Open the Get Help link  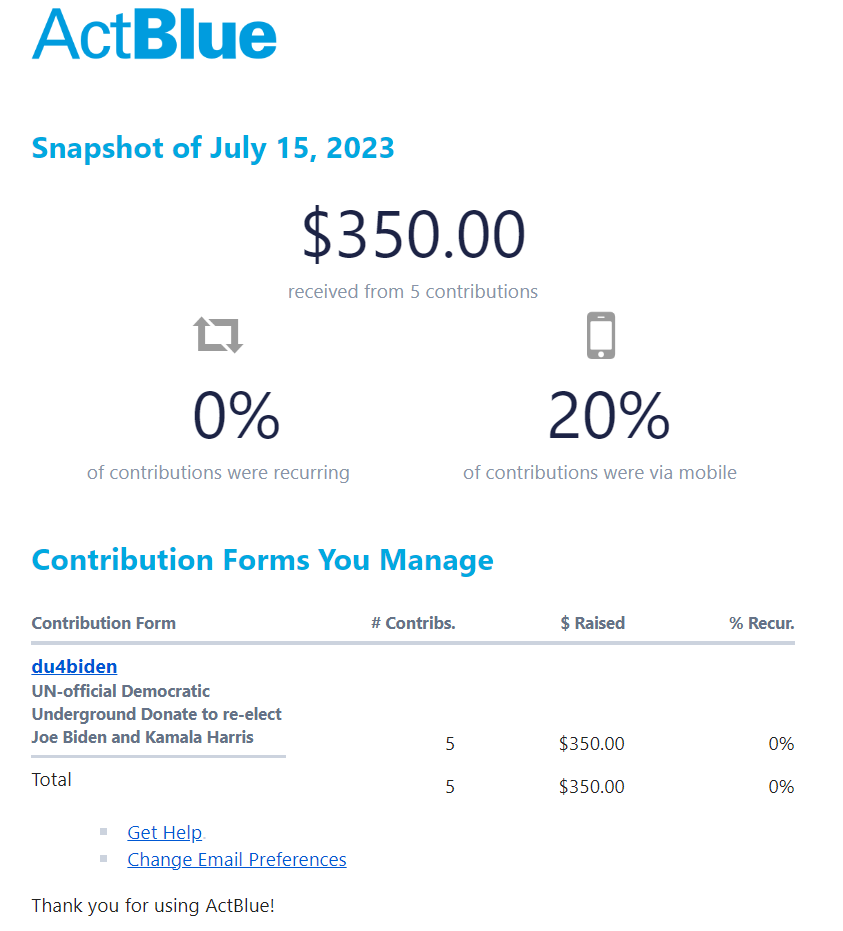(165, 832)
